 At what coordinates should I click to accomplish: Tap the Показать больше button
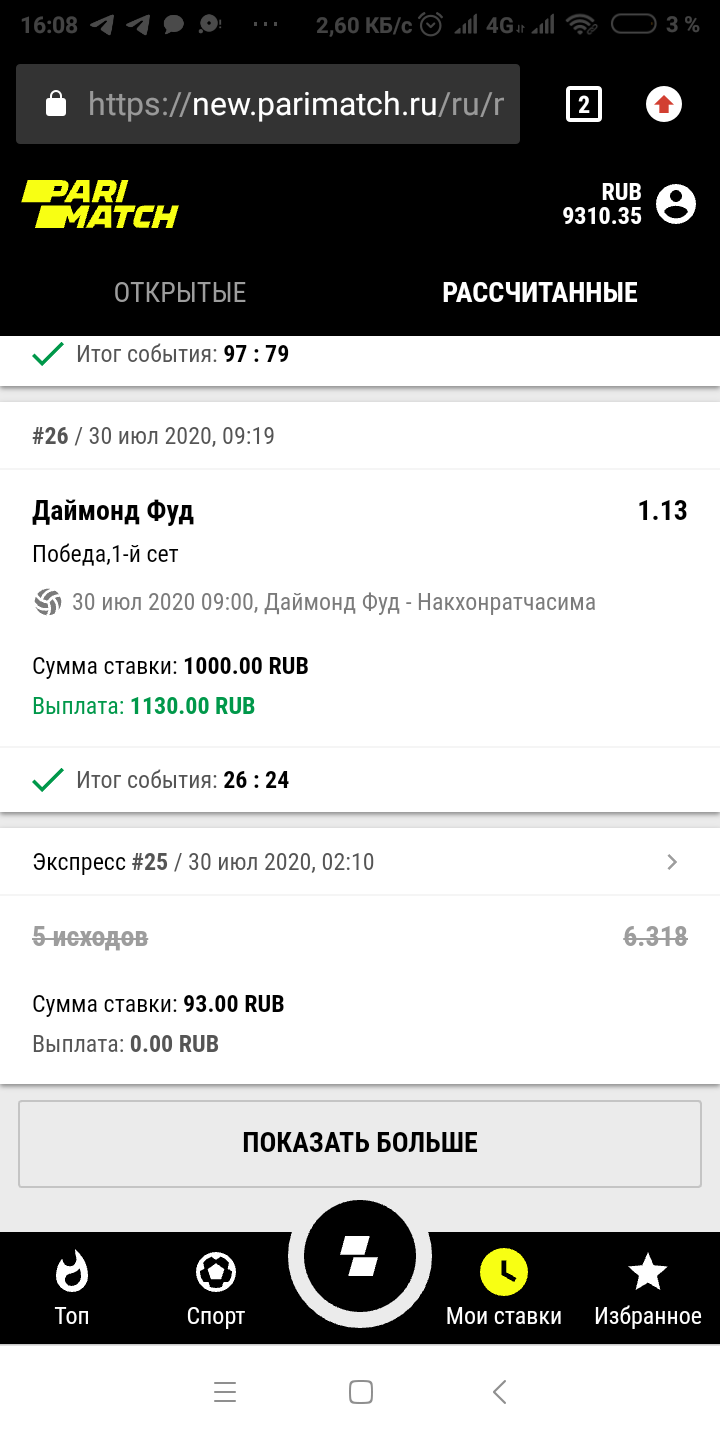[360, 1142]
